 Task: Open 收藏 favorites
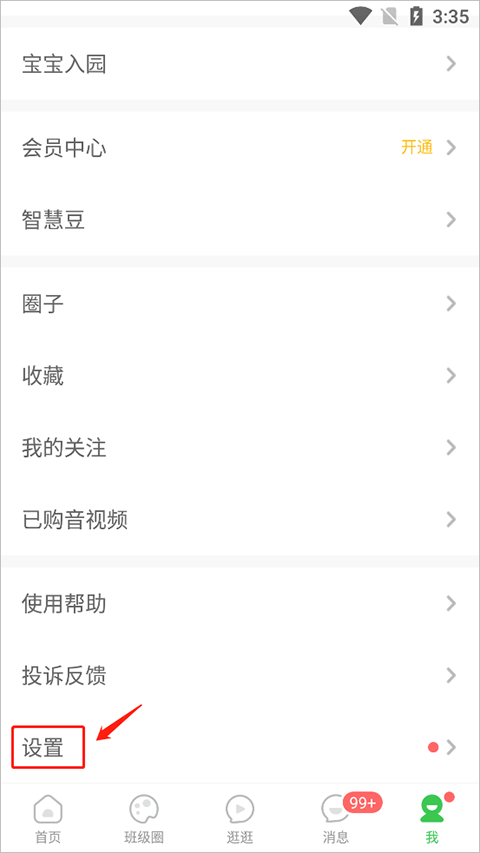(x=239, y=375)
